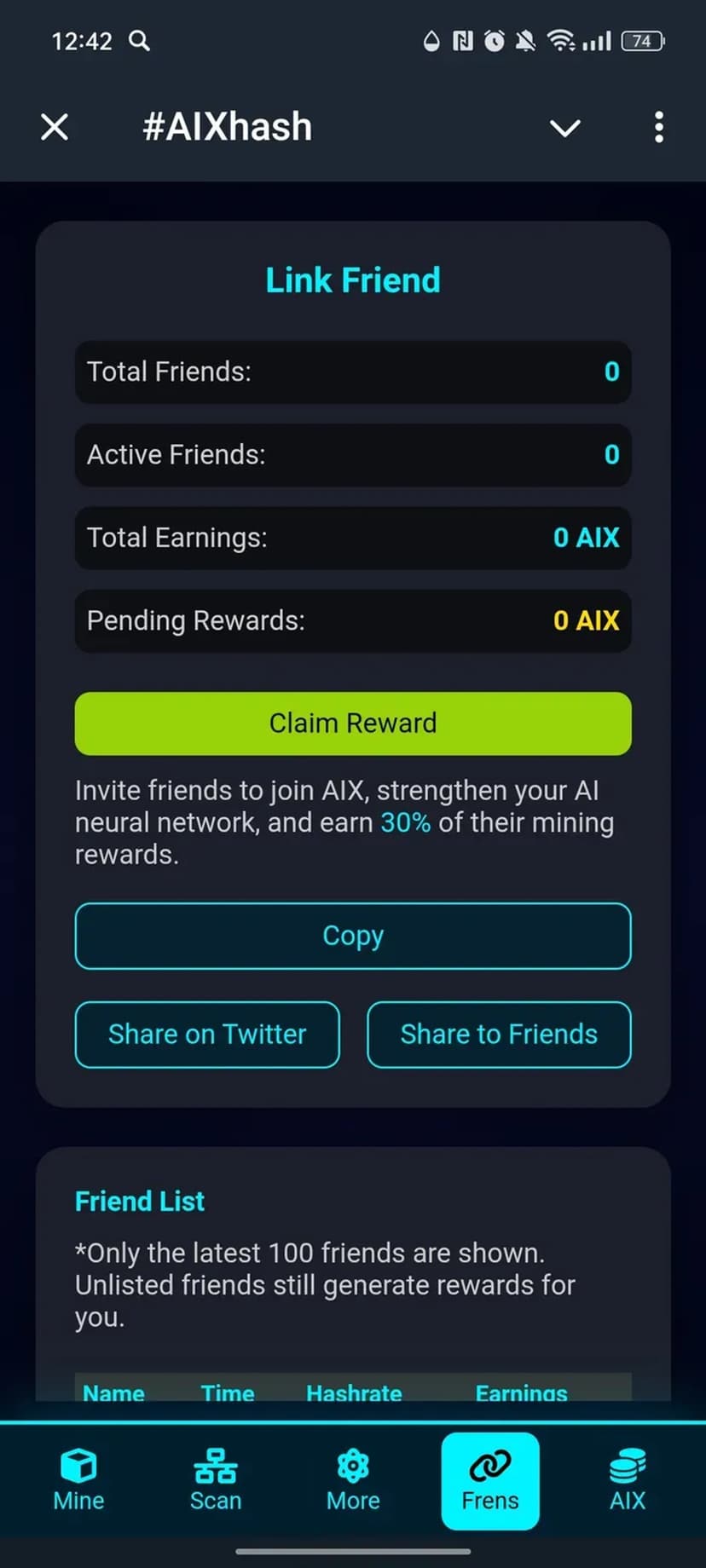
Task: Go to the Scan tab
Action: click(x=216, y=1481)
